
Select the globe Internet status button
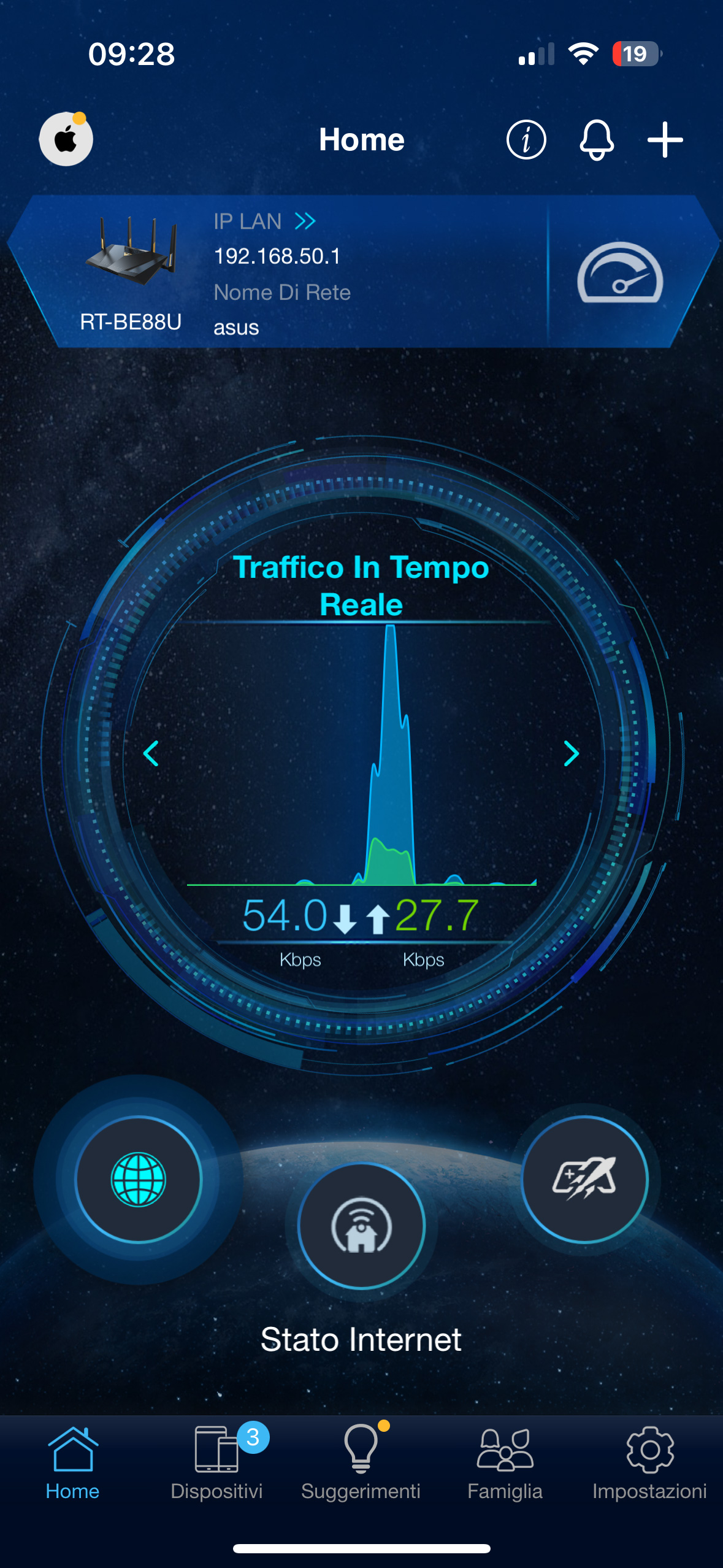(x=139, y=1179)
